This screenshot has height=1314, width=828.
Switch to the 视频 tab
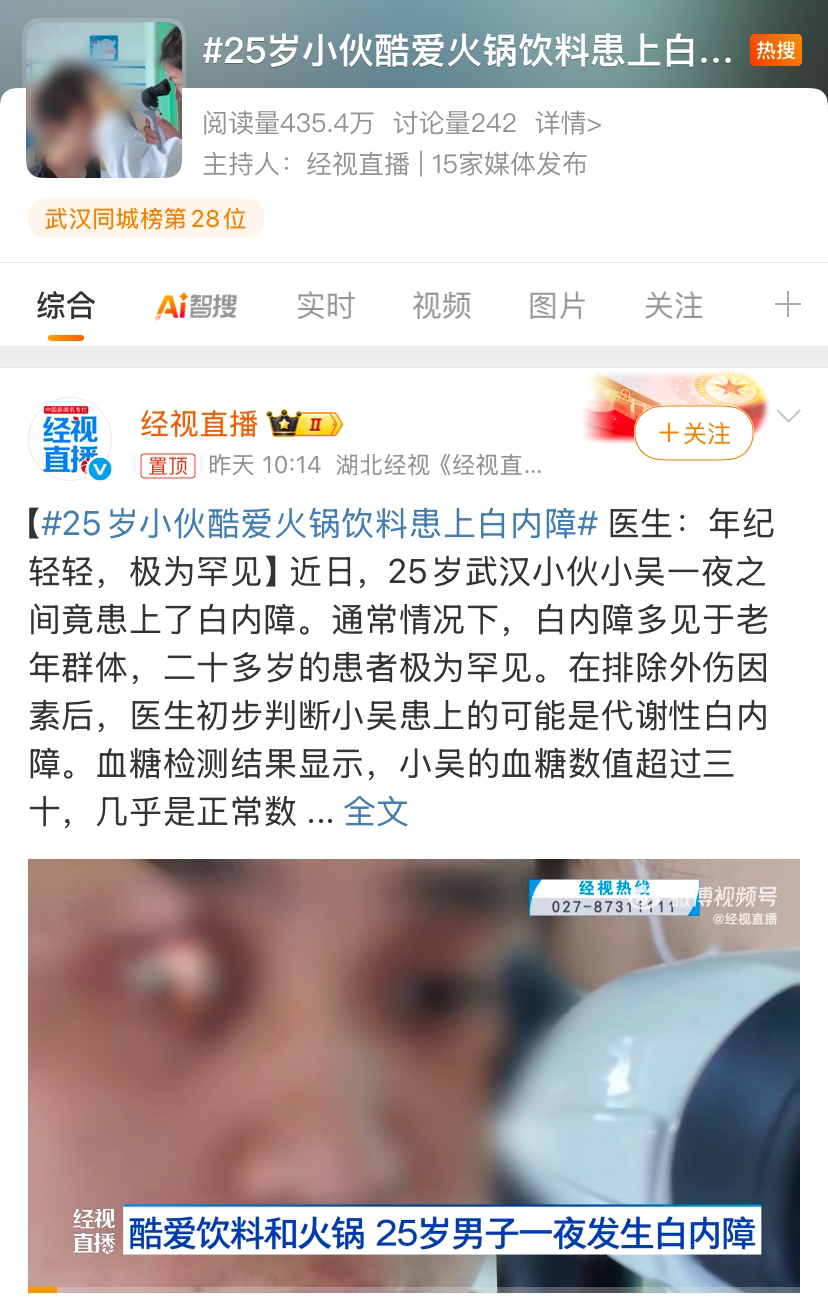point(441,306)
